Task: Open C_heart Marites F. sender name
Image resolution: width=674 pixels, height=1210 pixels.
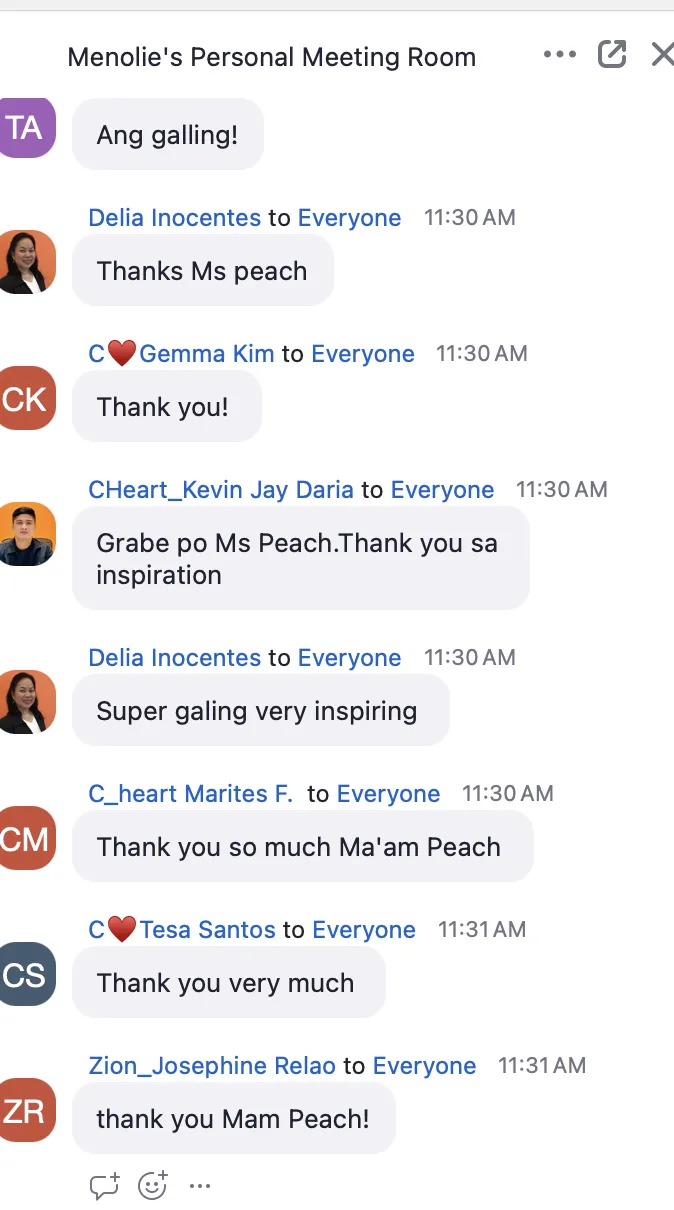Action: [x=191, y=794]
